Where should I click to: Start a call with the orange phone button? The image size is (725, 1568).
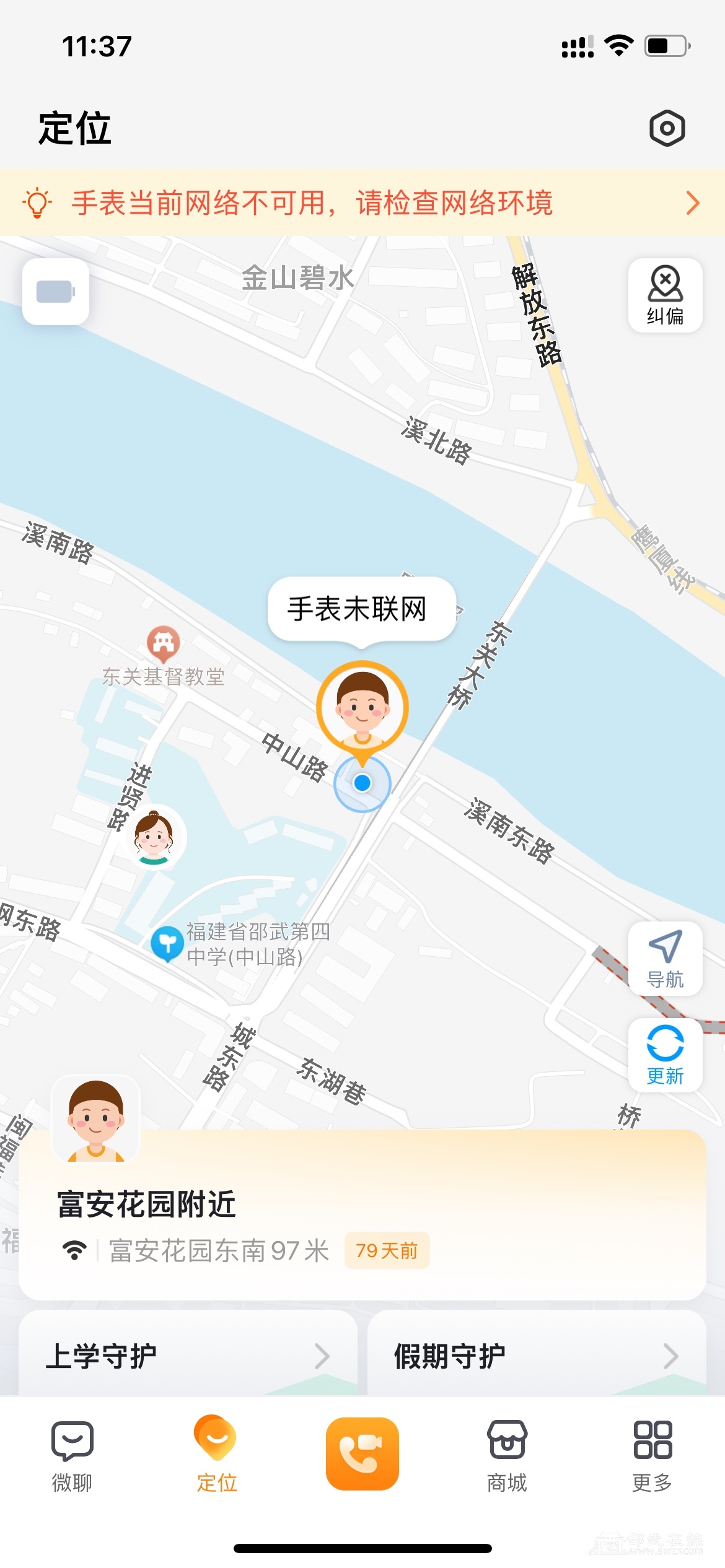362,1453
